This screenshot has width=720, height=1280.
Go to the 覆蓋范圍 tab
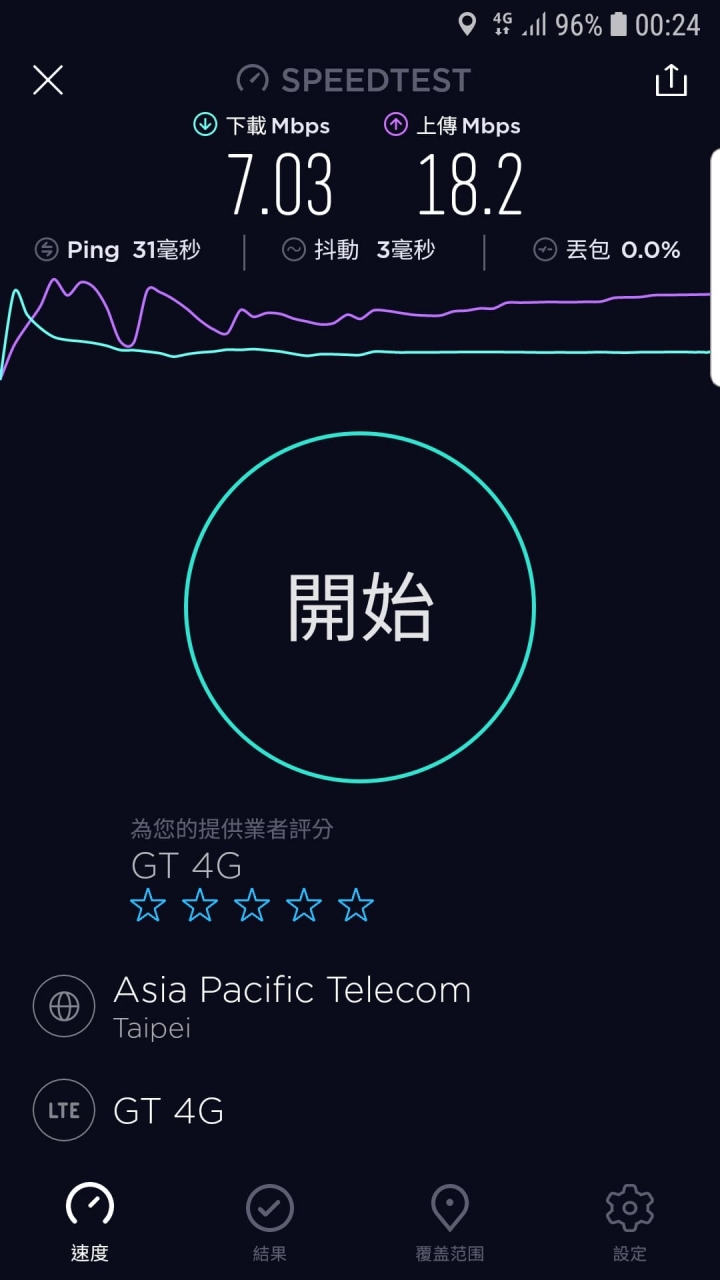(x=450, y=1223)
